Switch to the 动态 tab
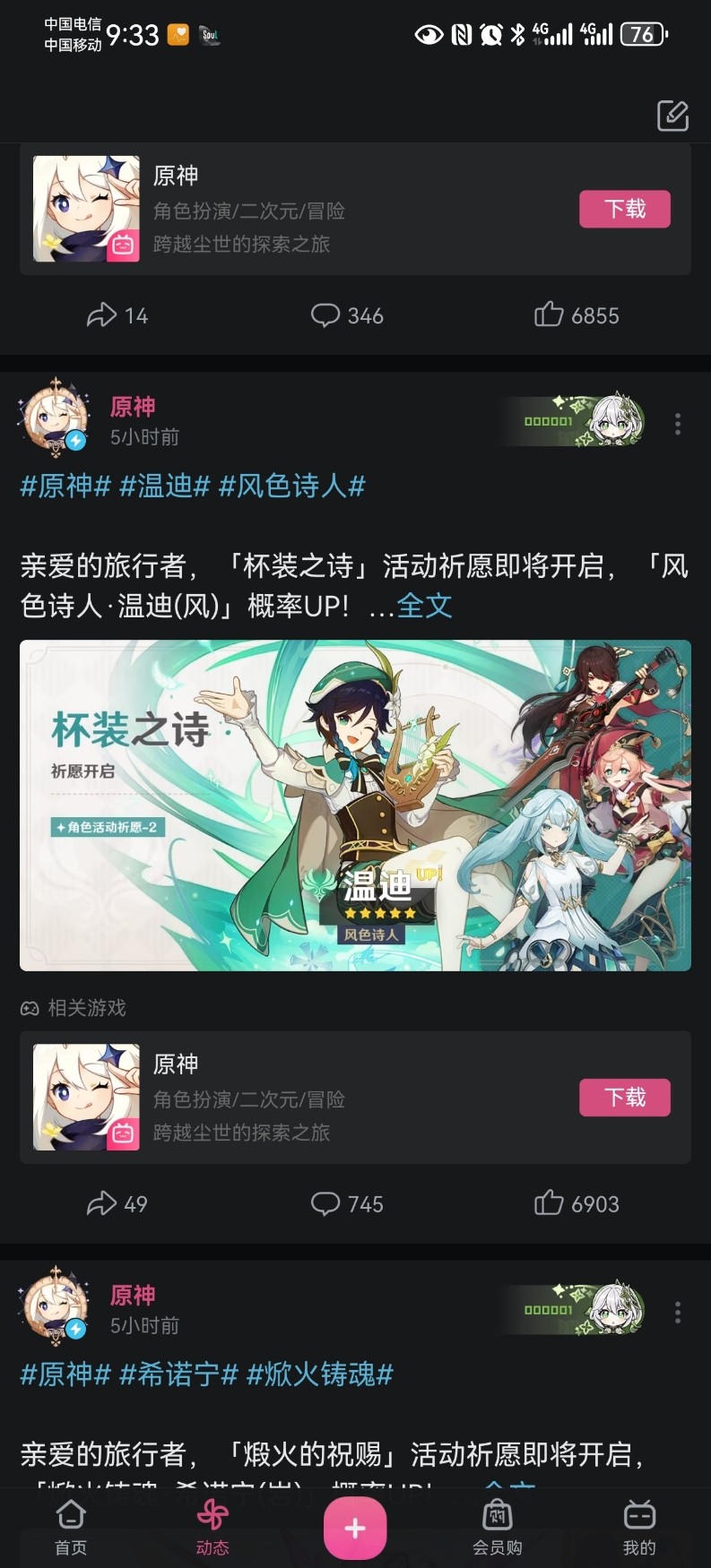This screenshot has height=1568, width=711. pos(212,1529)
